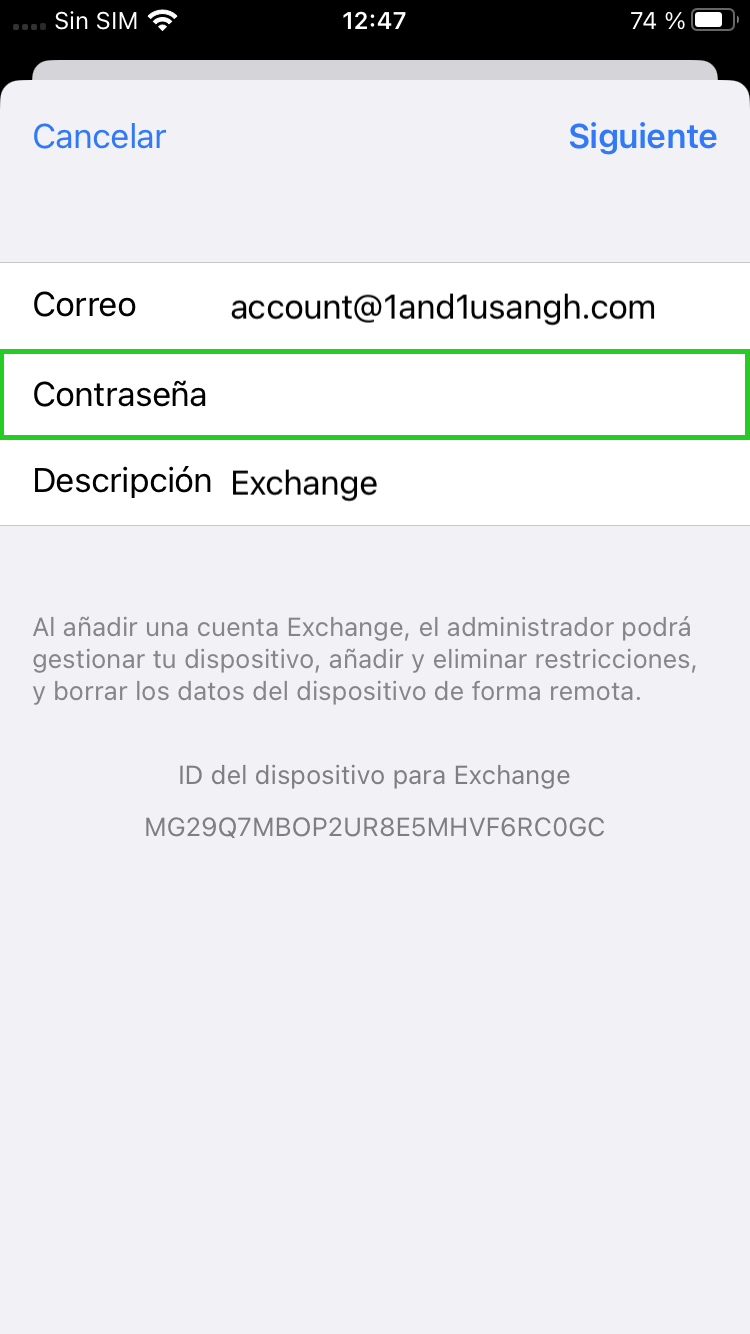This screenshot has height=1334, width=750.
Task: Tap Cancelar to dismiss the form
Action: [x=99, y=136]
